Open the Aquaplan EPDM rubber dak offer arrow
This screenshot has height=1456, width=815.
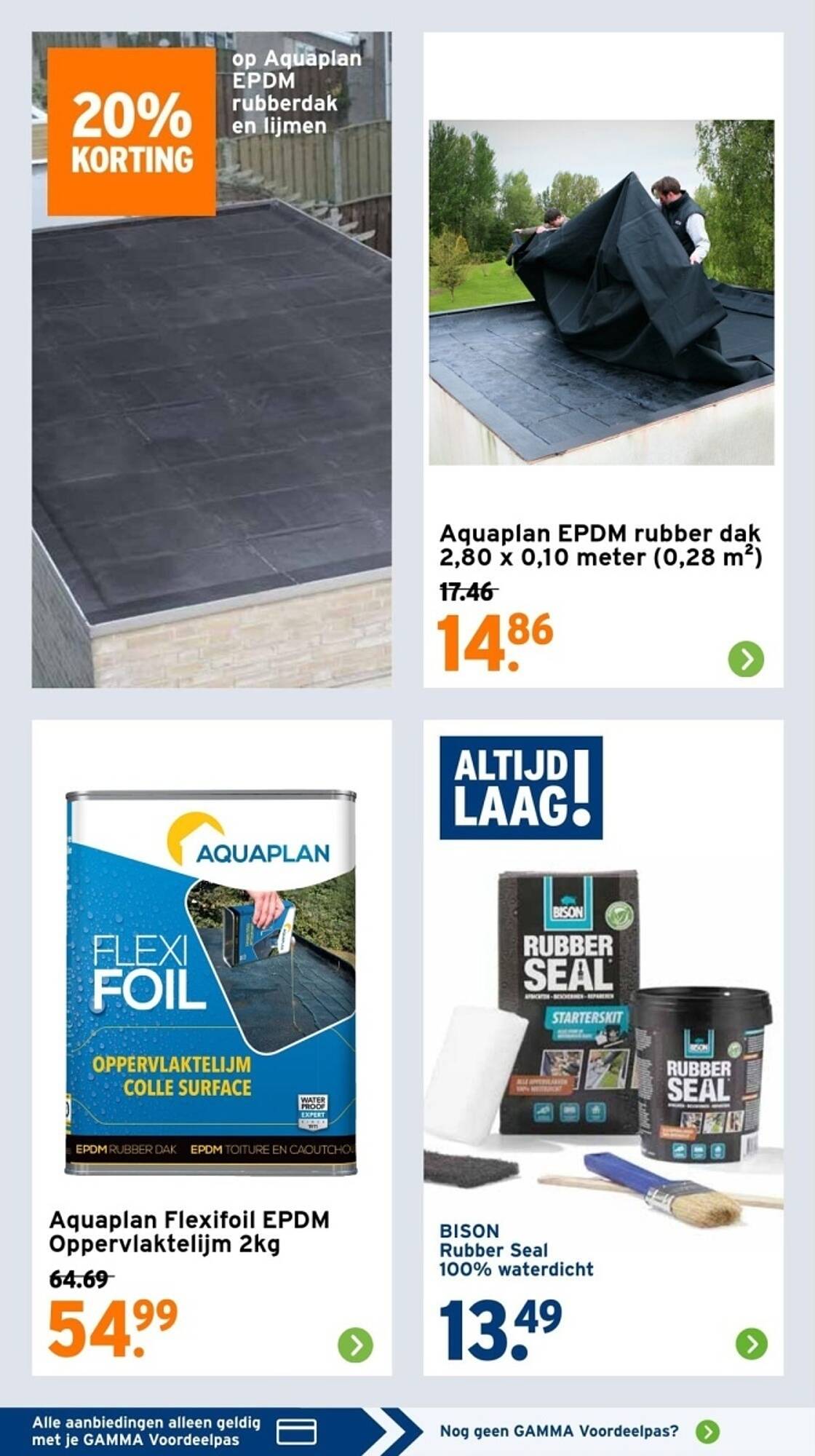pos(746,659)
